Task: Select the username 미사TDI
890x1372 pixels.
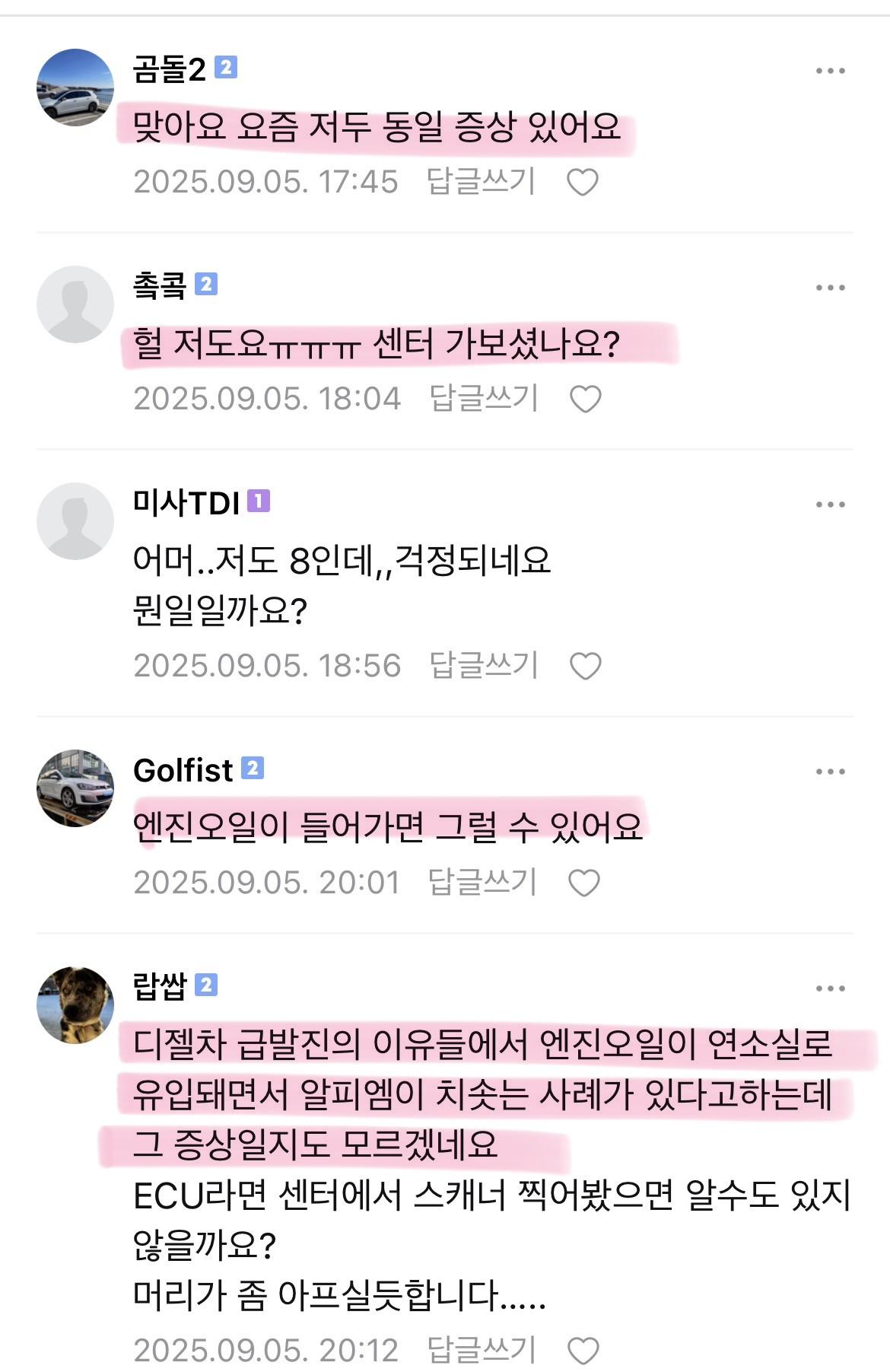Action: click(x=186, y=503)
